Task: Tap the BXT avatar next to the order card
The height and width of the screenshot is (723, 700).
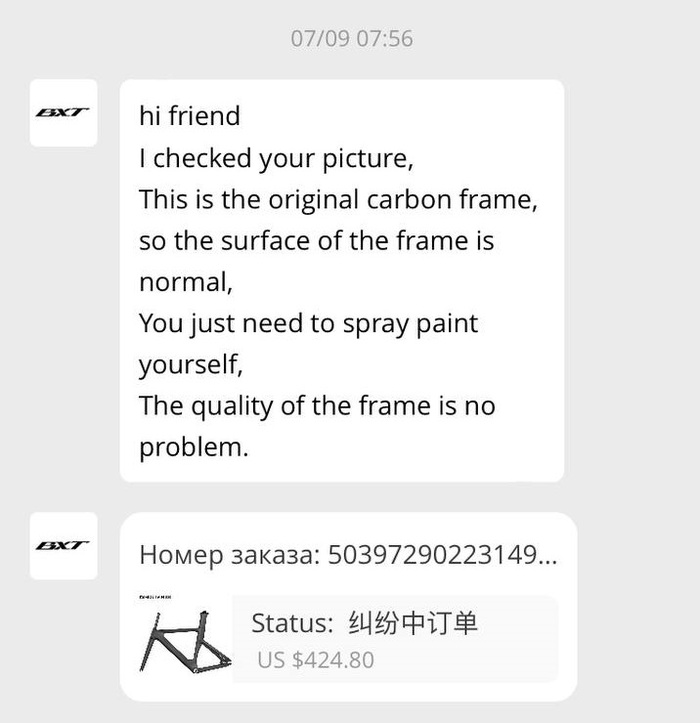Action: click(x=63, y=546)
